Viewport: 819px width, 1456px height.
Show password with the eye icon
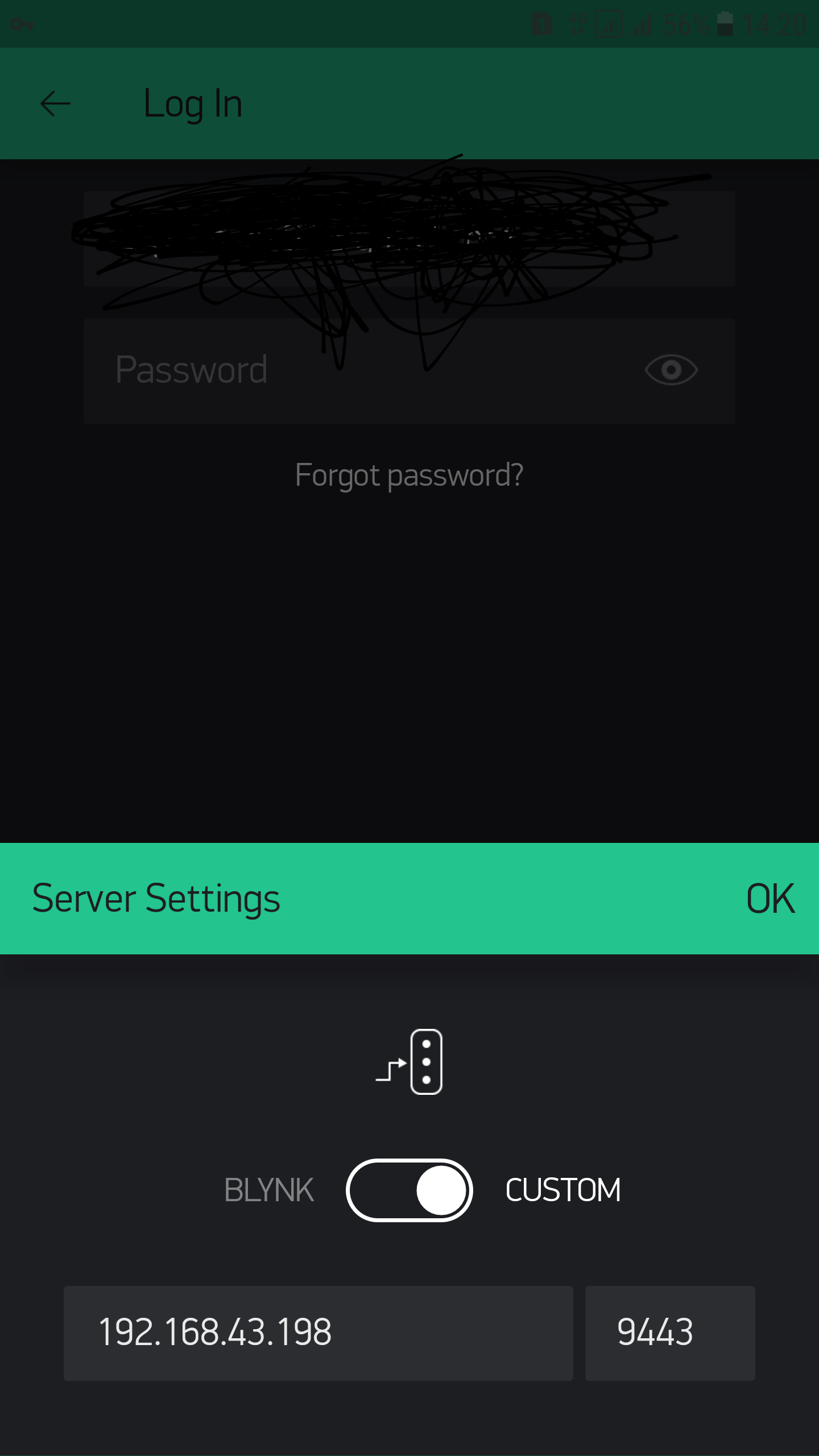click(x=671, y=370)
